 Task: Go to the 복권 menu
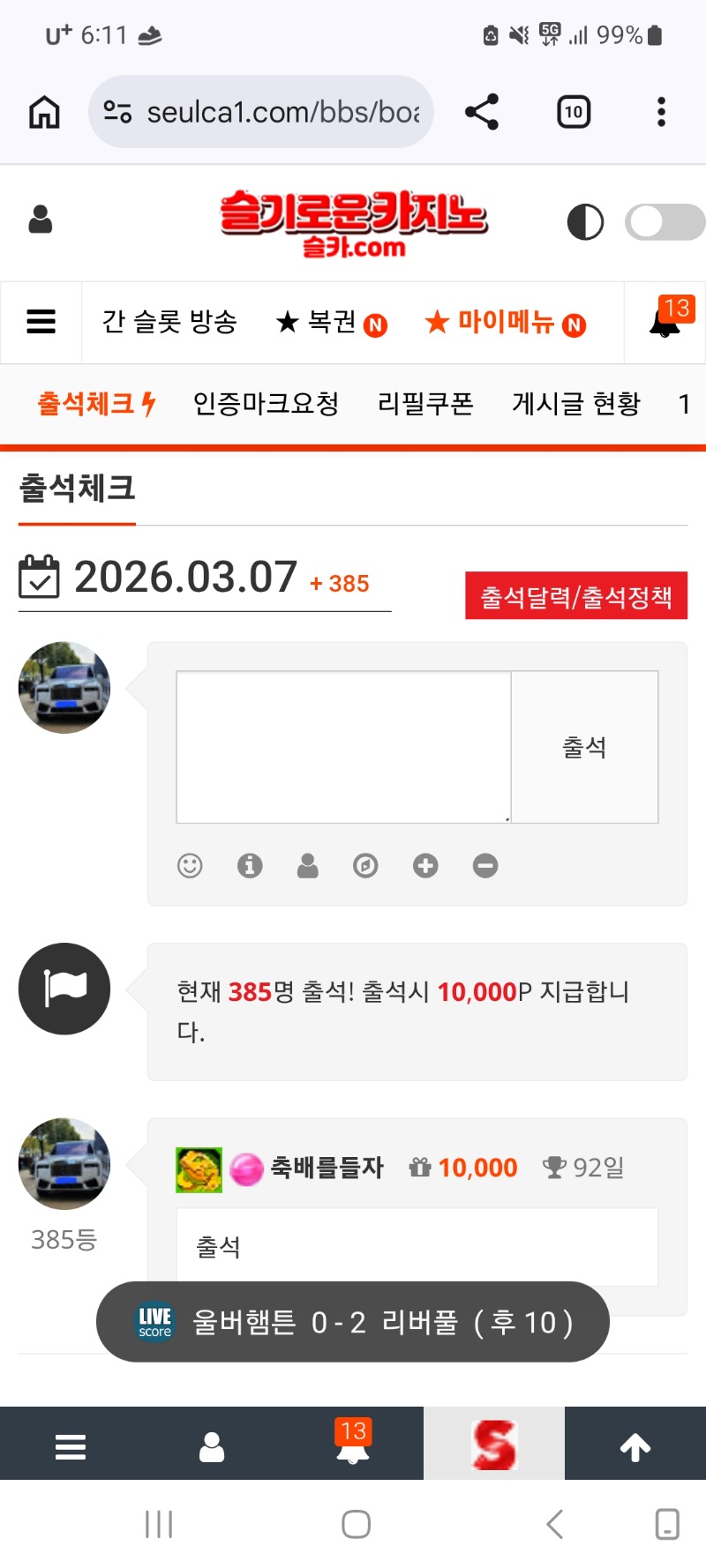coord(331,323)
